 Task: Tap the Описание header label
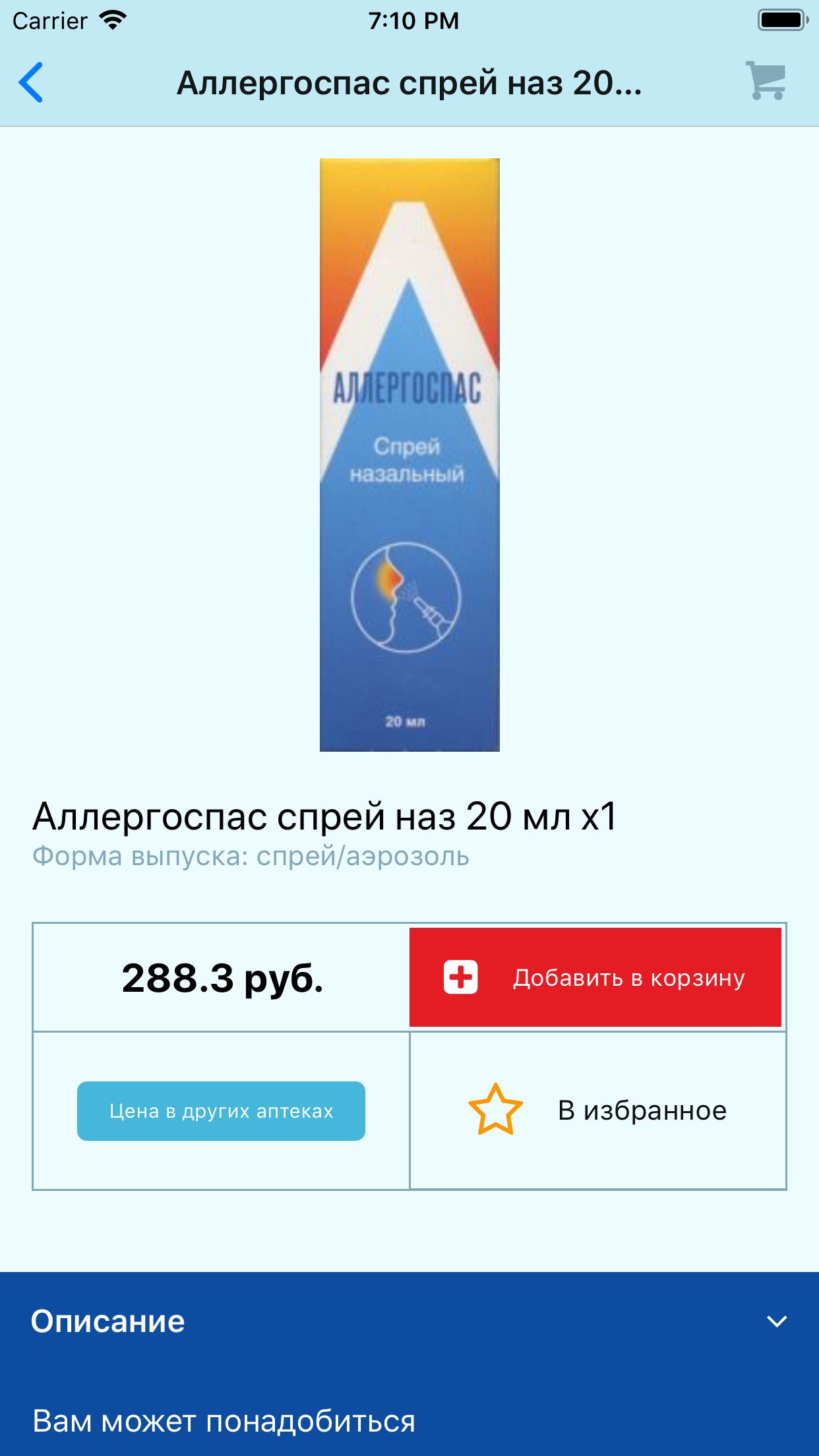(107, 1321)
